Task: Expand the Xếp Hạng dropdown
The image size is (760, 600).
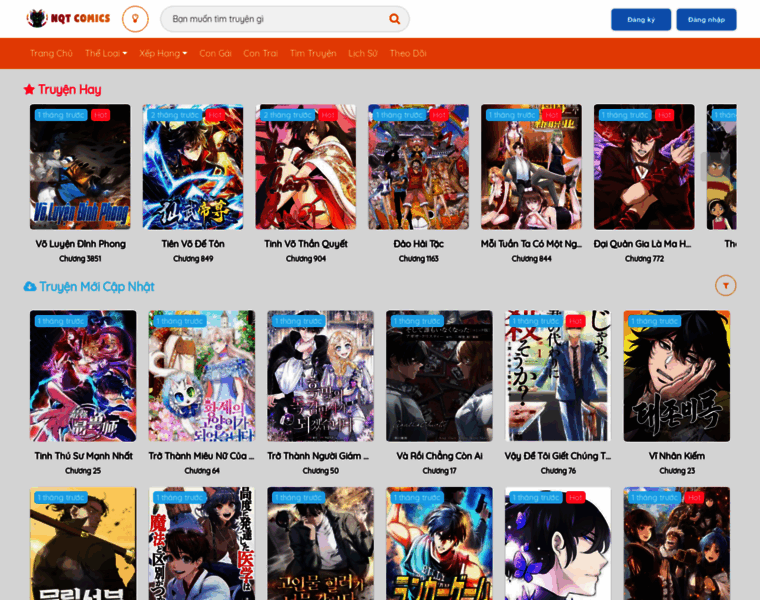Action: [163, 53]
